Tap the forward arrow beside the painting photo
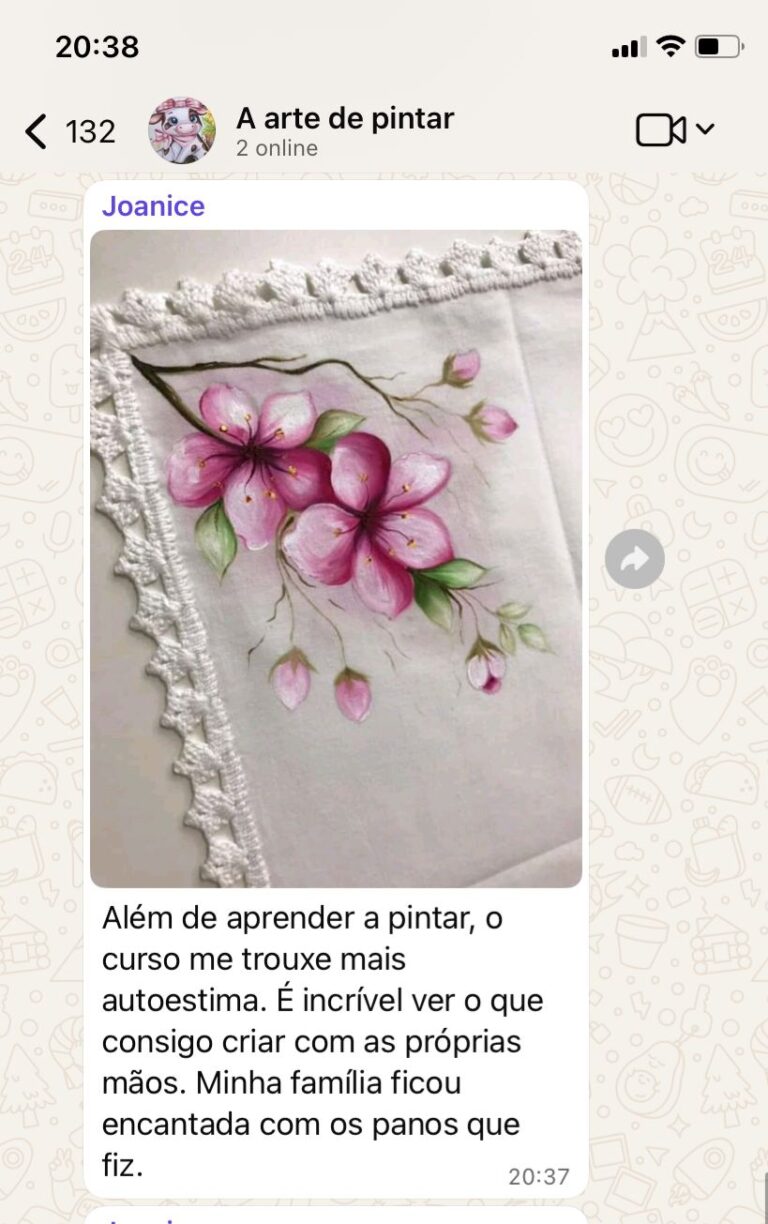 point(633,559)
